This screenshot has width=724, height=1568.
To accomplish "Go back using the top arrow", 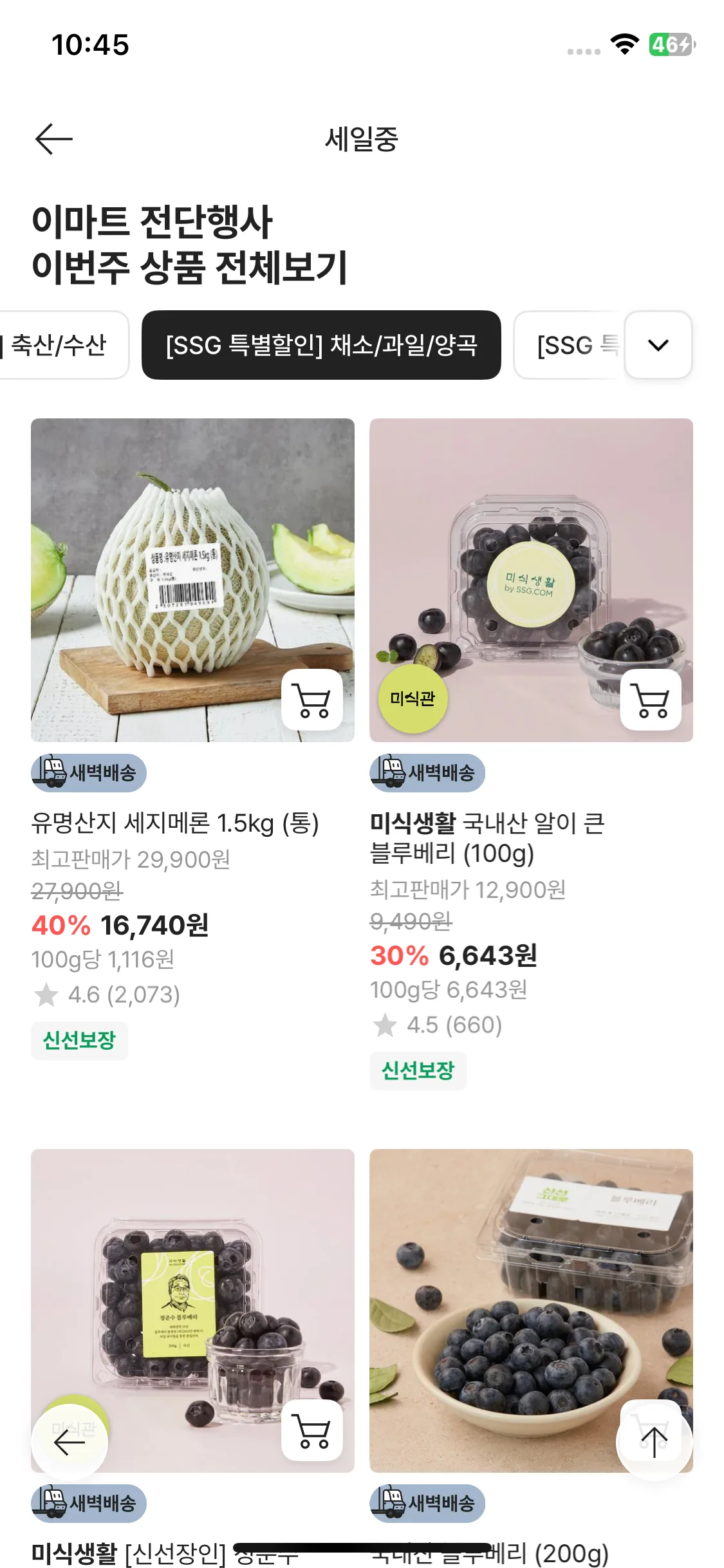I will tap(54, 139).
